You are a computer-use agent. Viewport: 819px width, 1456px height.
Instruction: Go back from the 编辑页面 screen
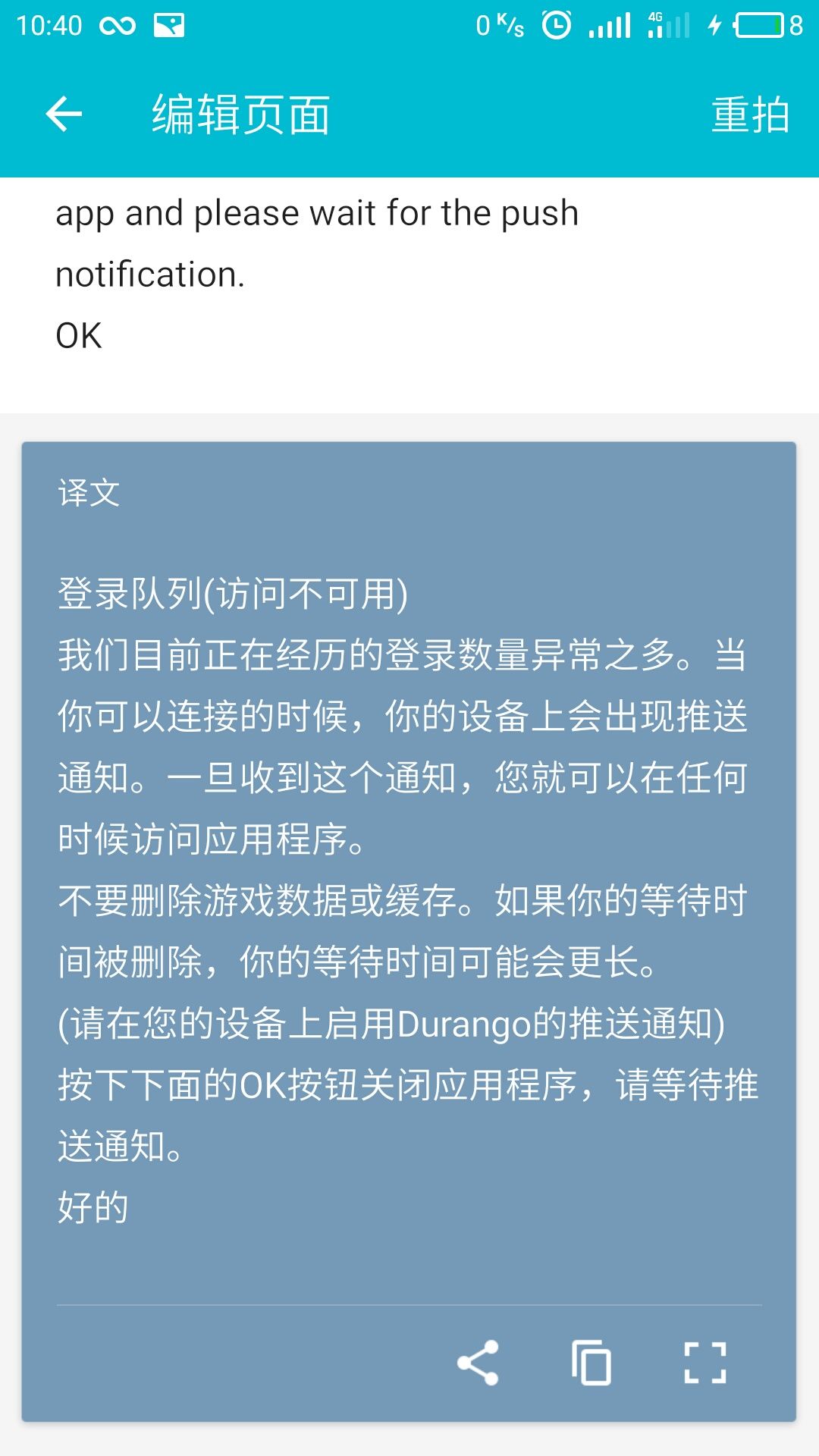[x=64, y=115]
